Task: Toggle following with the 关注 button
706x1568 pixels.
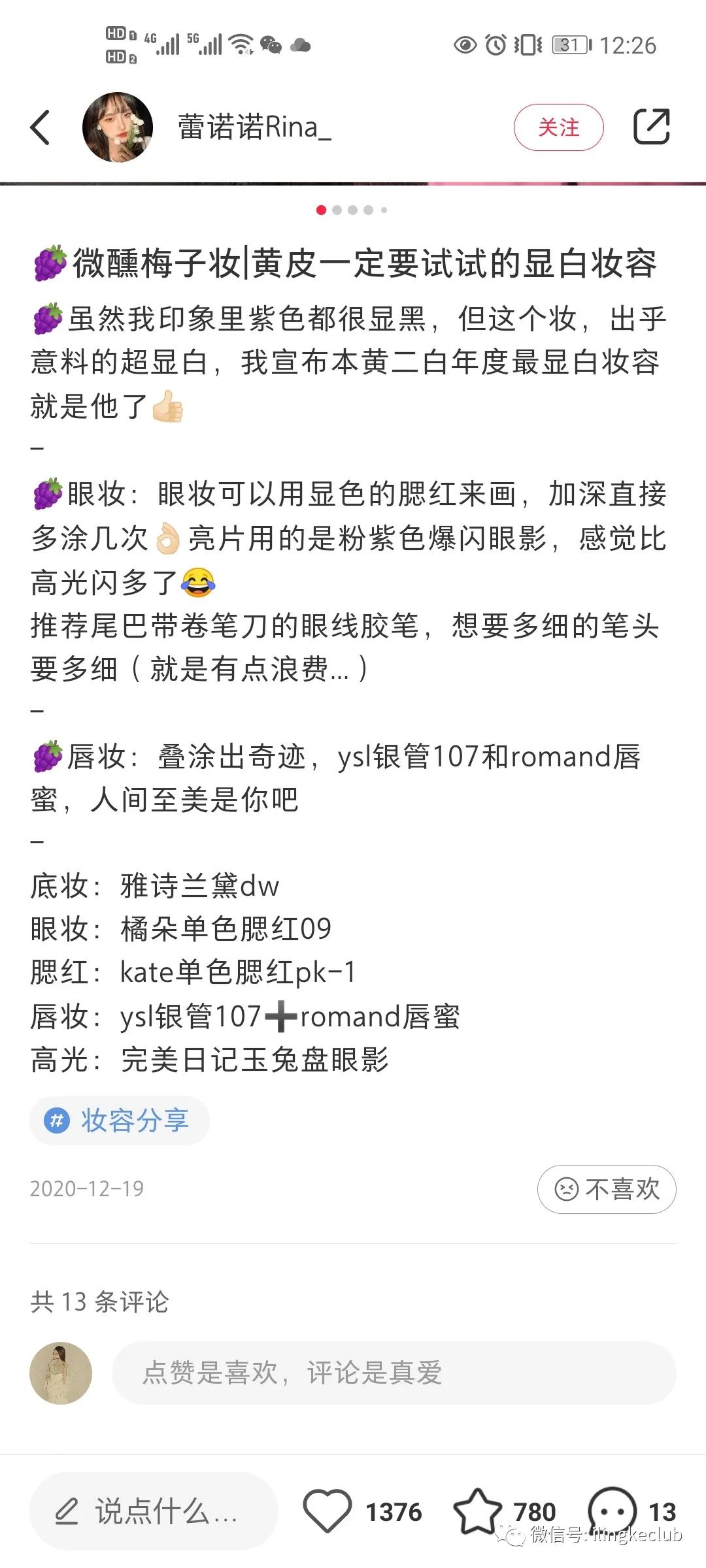Action: (560, 128)
